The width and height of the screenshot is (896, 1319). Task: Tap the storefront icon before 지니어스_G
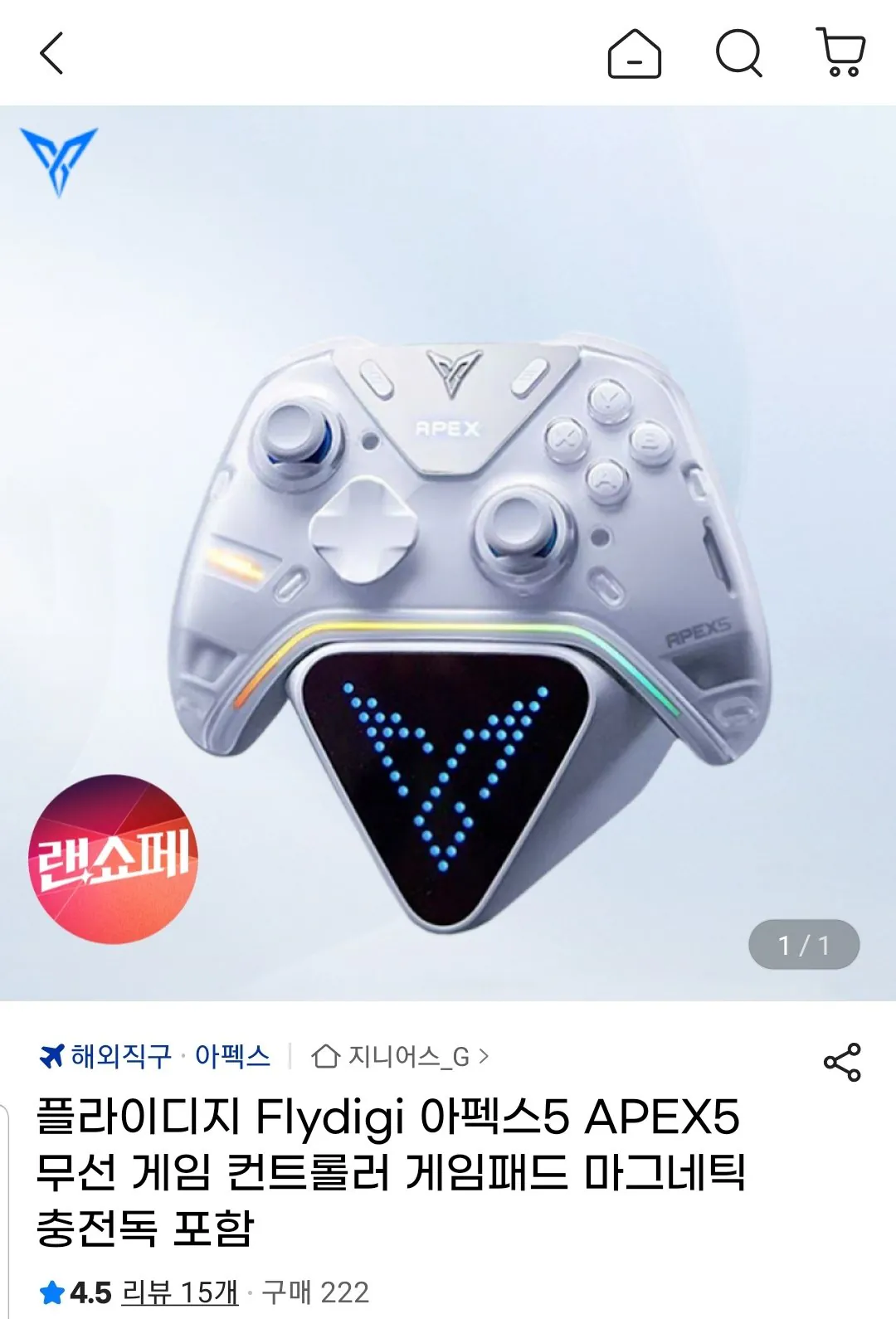click(x=326, y=1055)
